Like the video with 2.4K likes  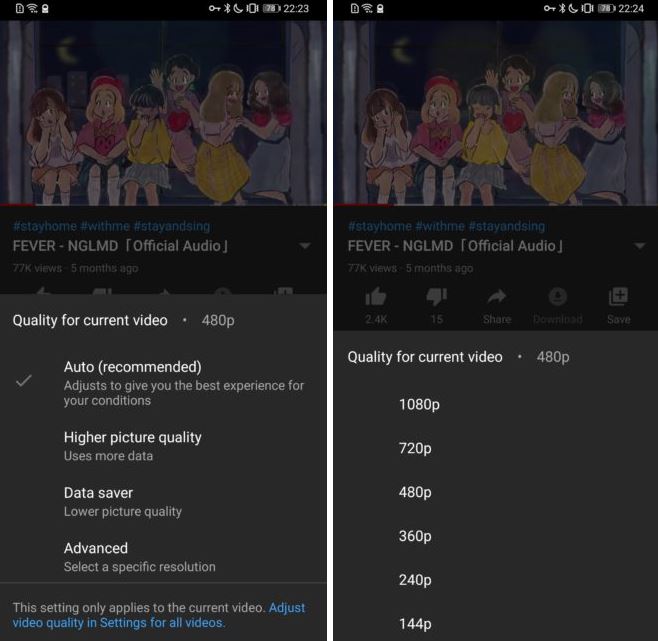tap(376, 303)
